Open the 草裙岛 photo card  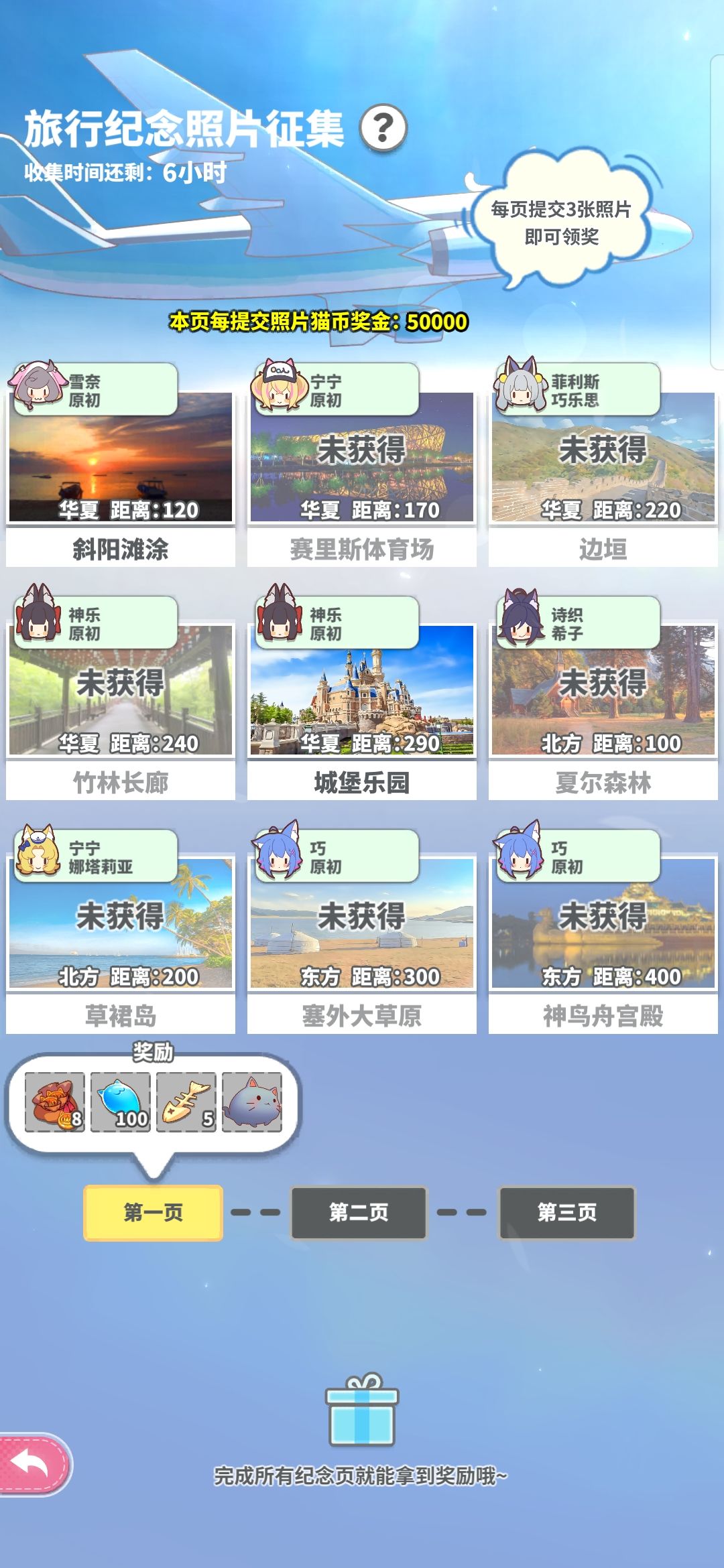(121, 930)
